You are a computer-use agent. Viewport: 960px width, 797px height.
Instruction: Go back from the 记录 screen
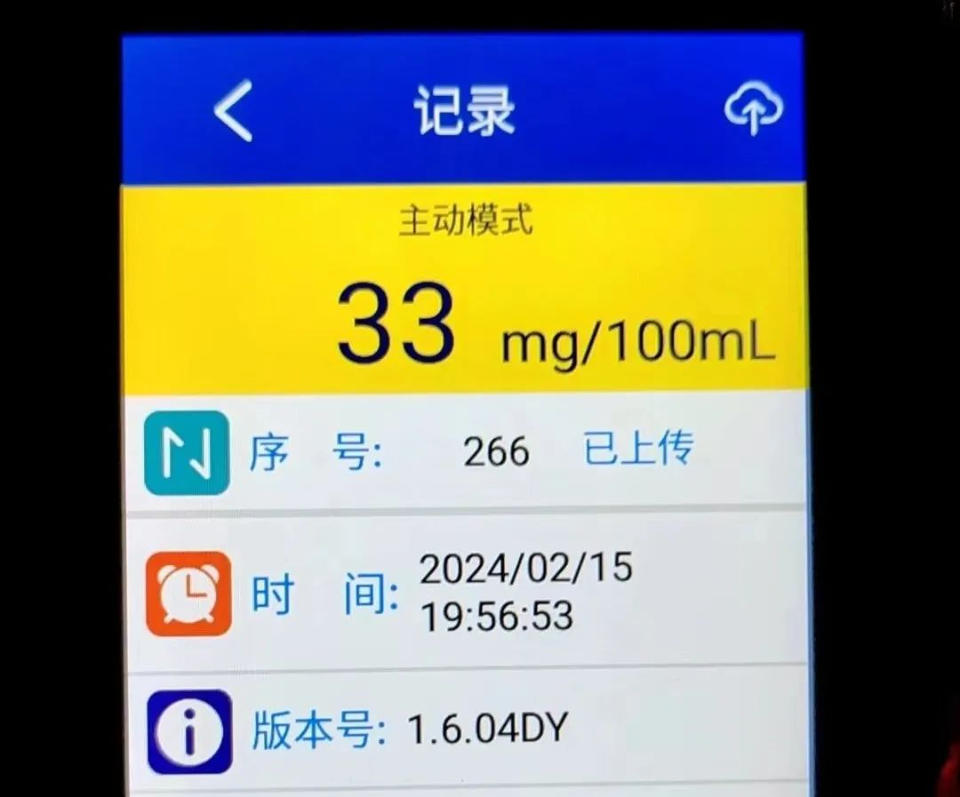pos(234,110)
